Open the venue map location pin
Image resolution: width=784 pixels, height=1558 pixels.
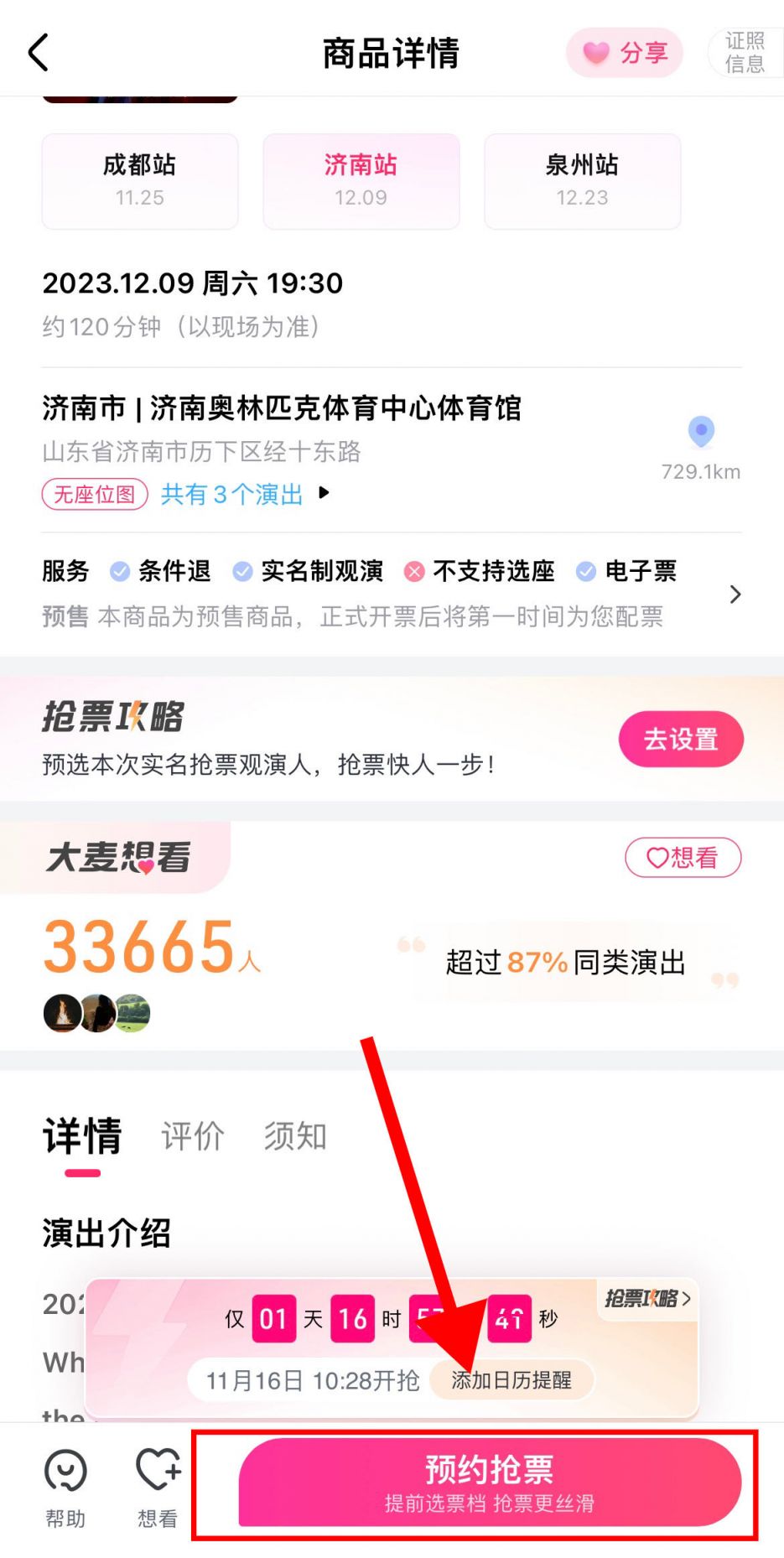pyautogui.click(x=701, y=433)
